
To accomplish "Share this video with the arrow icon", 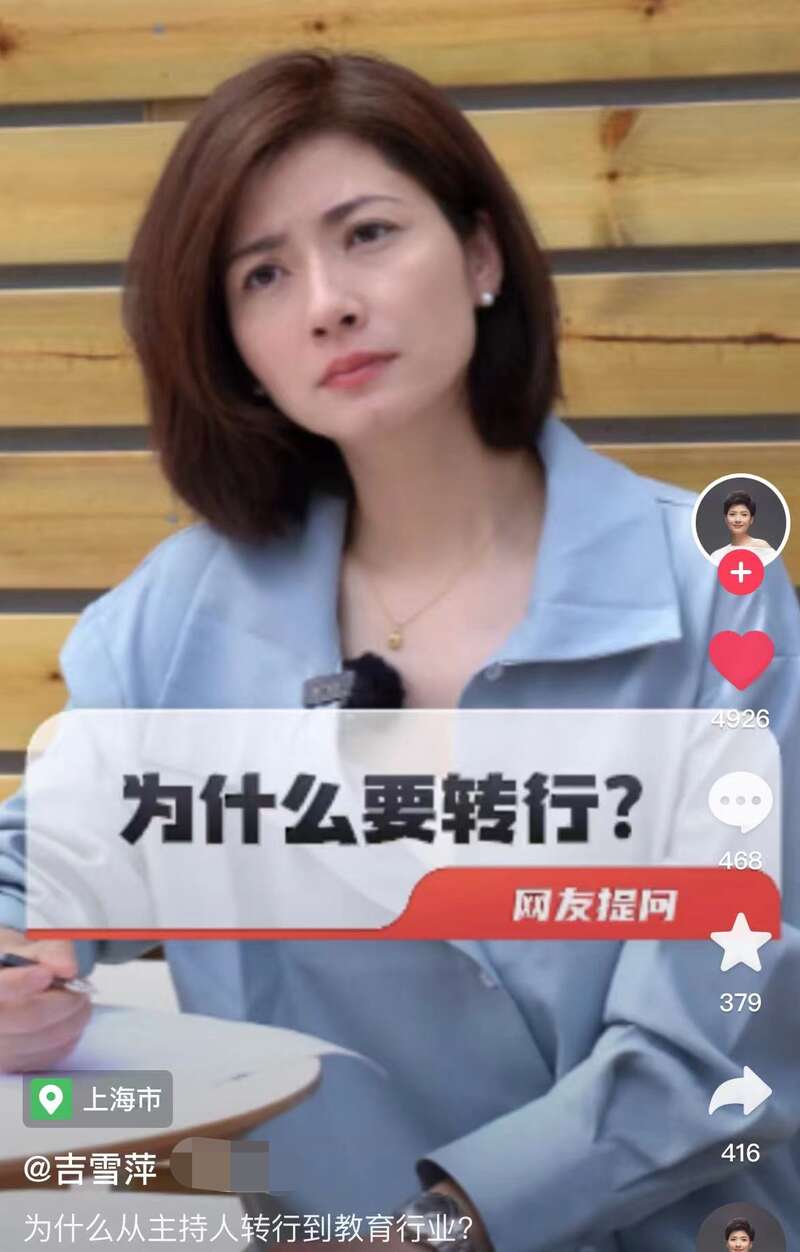I will [x=741, y=1093].
